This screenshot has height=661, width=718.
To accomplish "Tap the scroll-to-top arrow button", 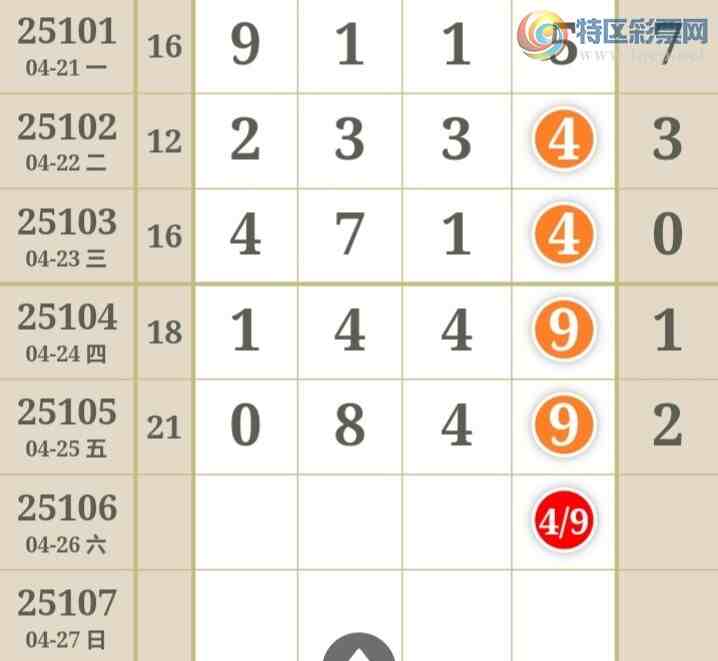I will (358, 648).
